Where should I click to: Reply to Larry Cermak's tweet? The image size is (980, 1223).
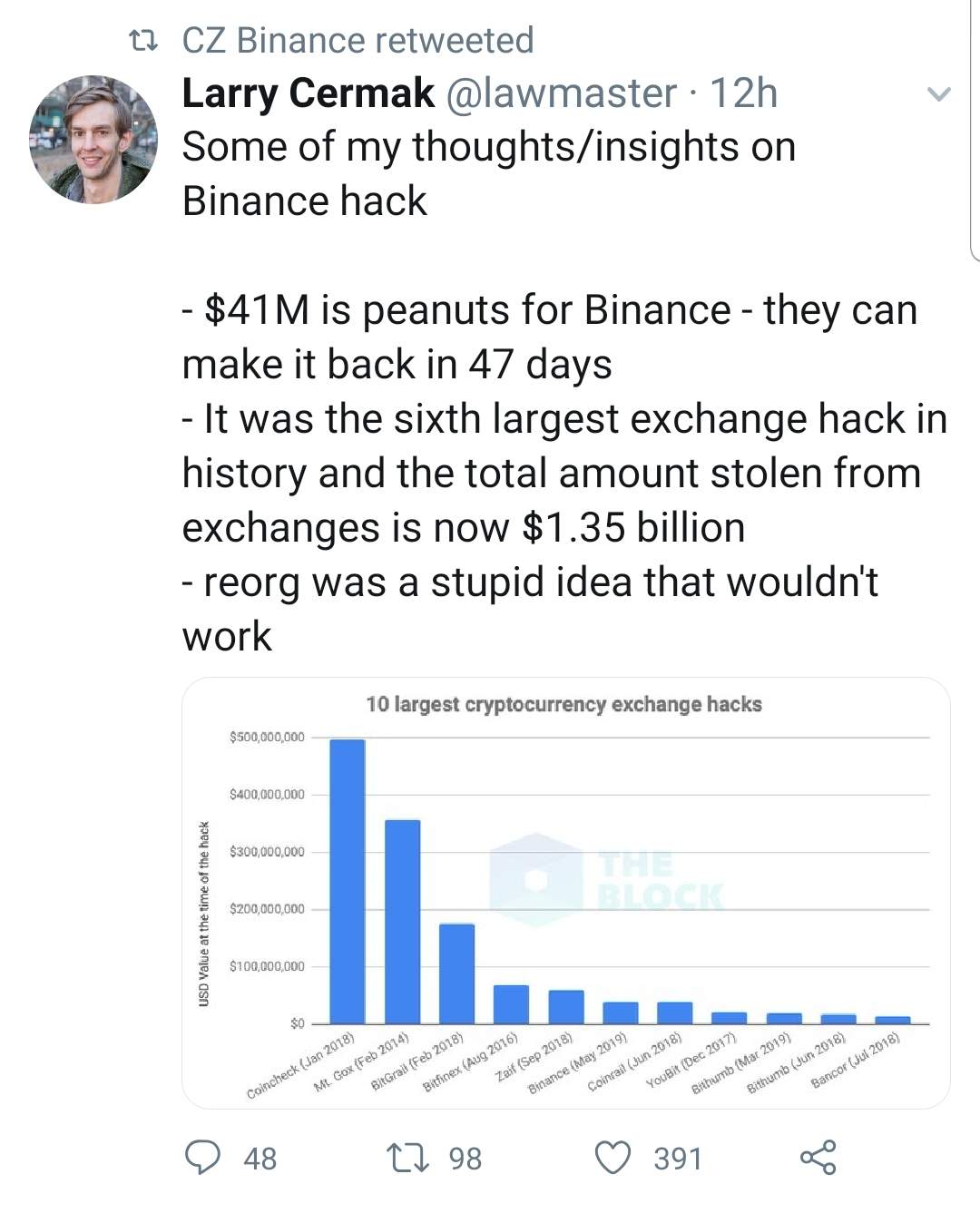coord(203,1158)
